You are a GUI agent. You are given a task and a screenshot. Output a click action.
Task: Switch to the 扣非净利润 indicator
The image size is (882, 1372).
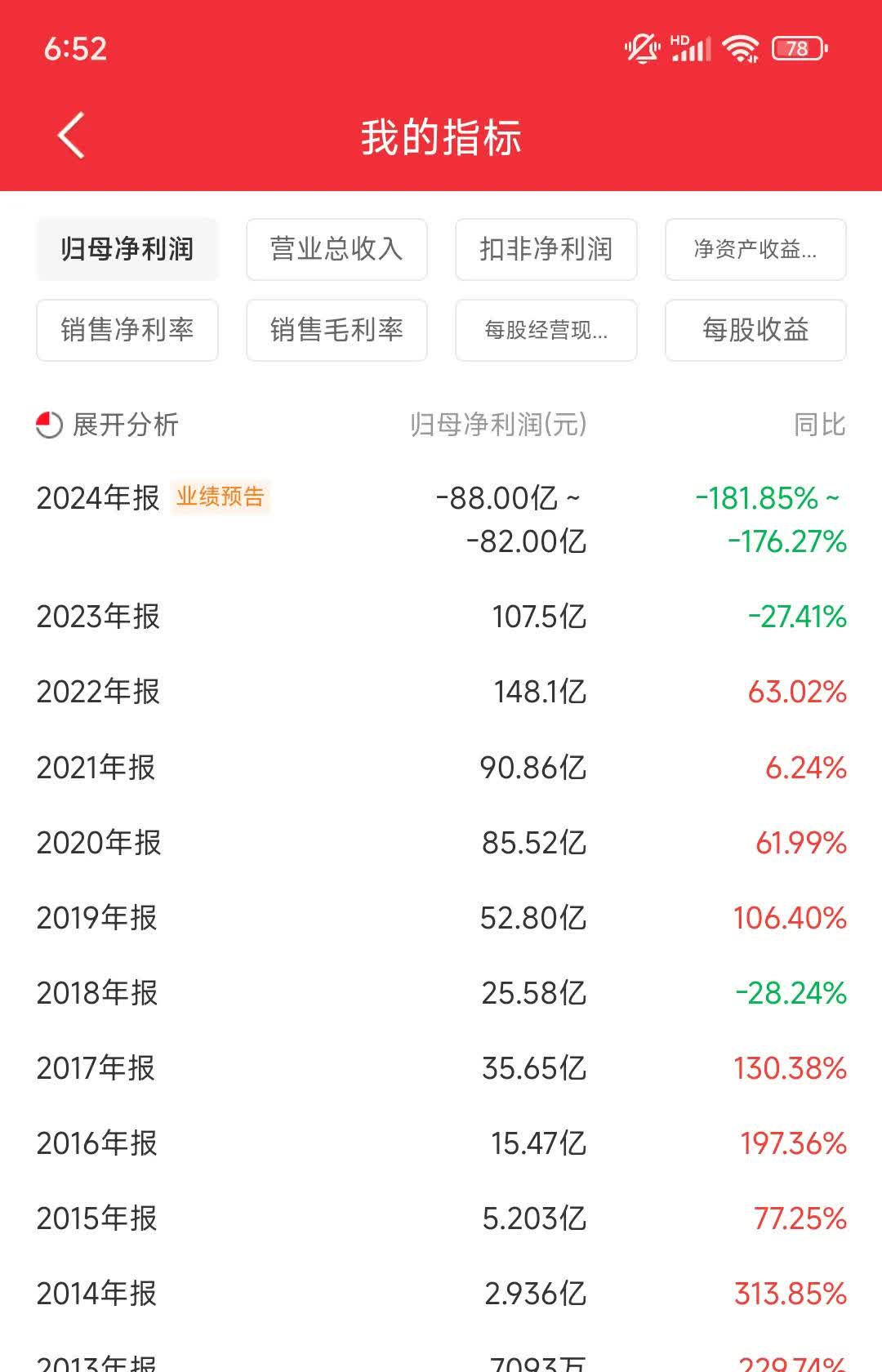[x=546, y=250]
